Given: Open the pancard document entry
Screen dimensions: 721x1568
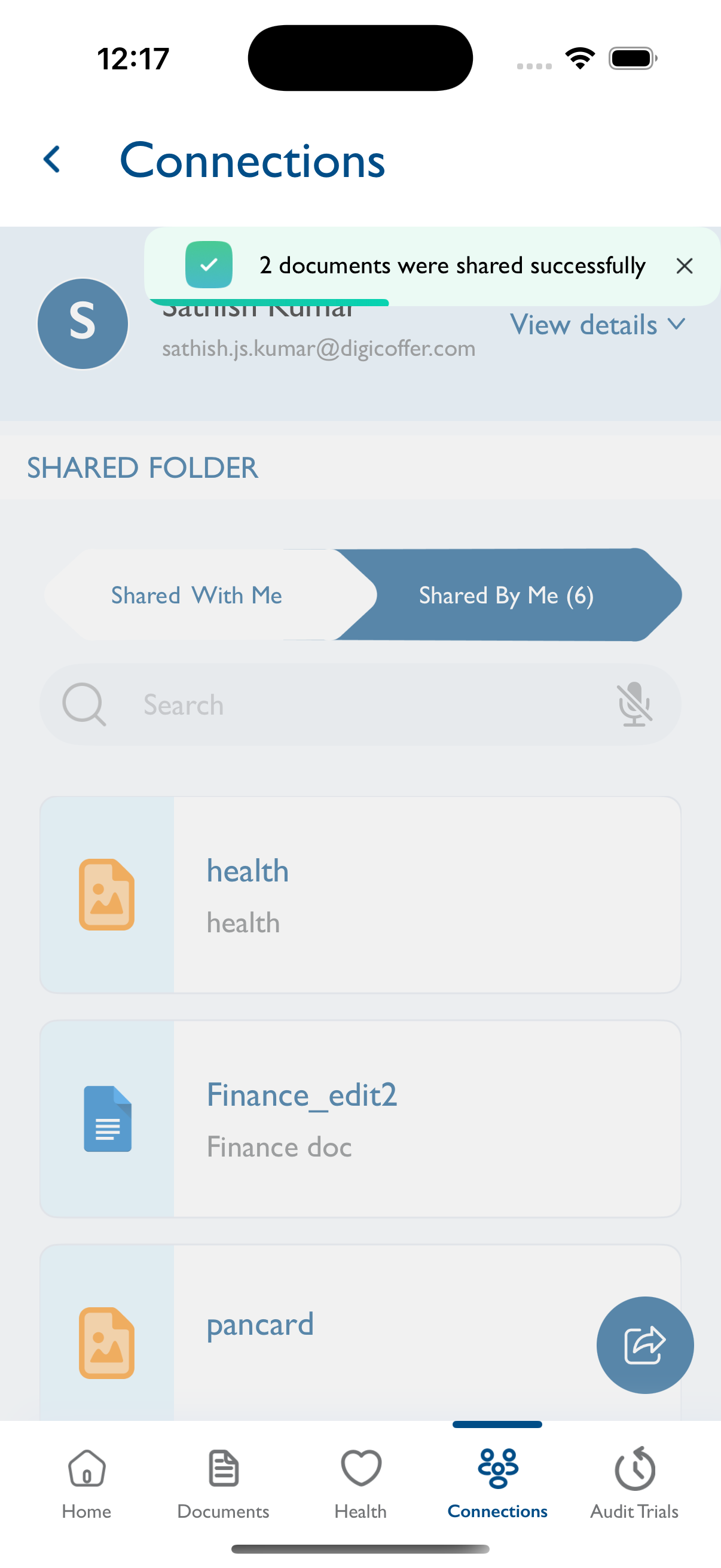Looking at the screenshot, I should point(260,1325).
